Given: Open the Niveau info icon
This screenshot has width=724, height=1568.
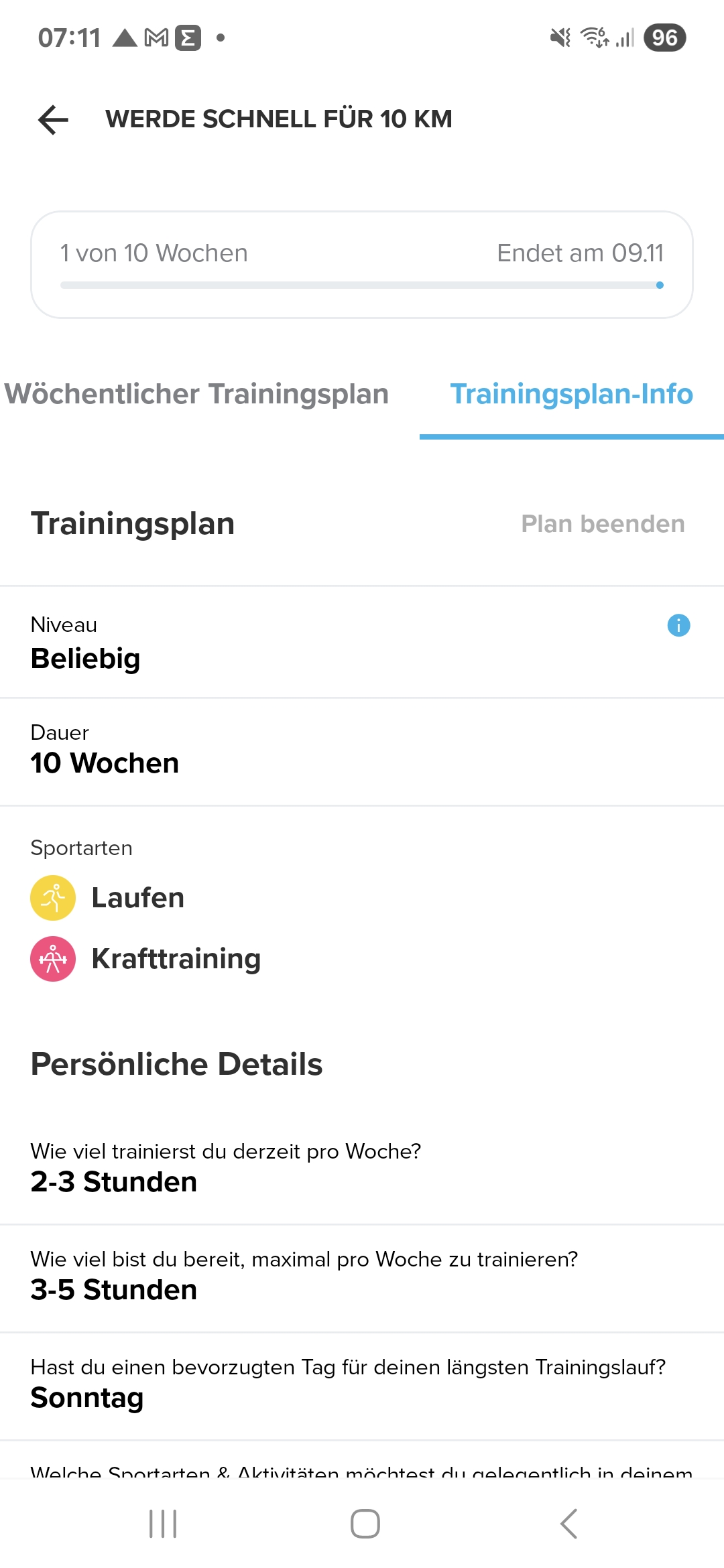Looking at the screenshot, I should (678, 625).
